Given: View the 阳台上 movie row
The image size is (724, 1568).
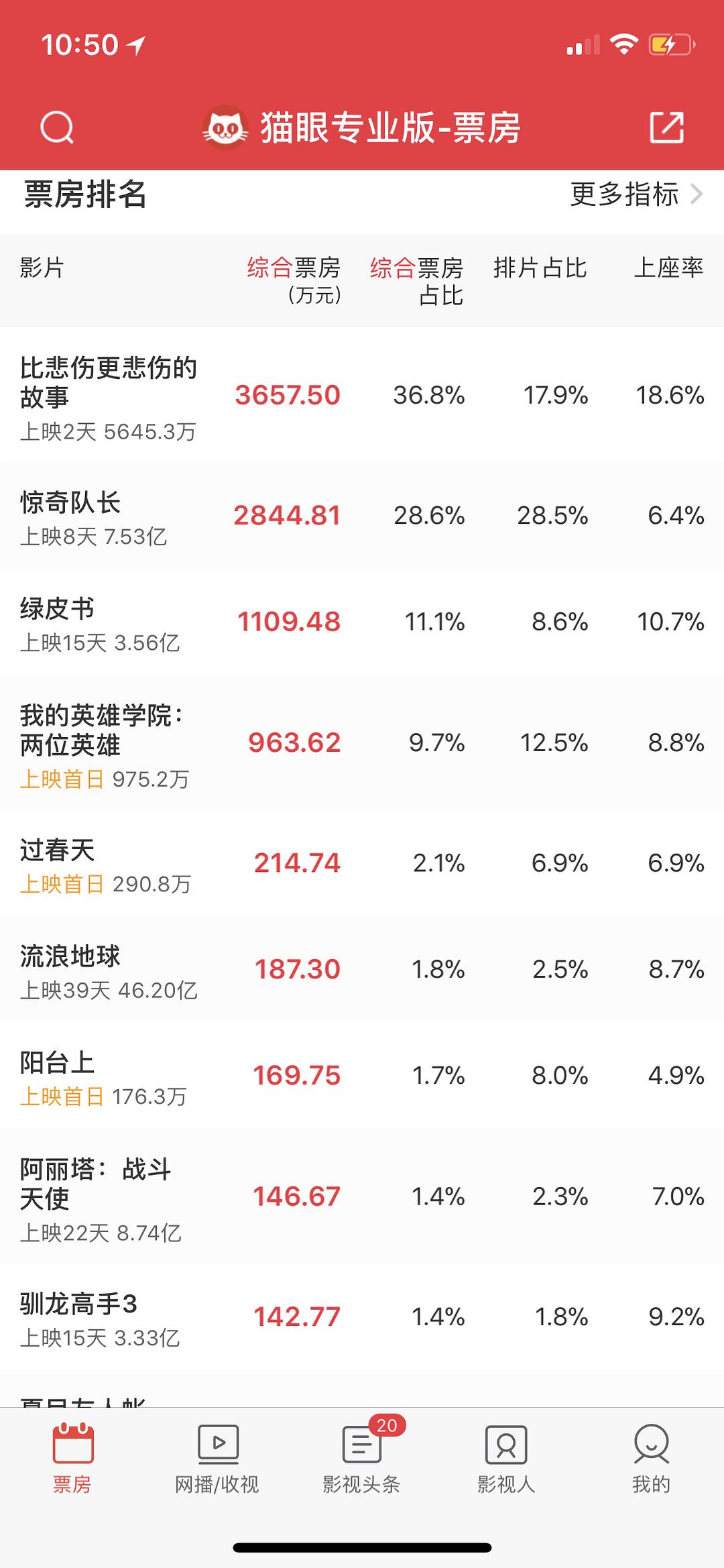Looking at the screenshot, I should 362,1076.
